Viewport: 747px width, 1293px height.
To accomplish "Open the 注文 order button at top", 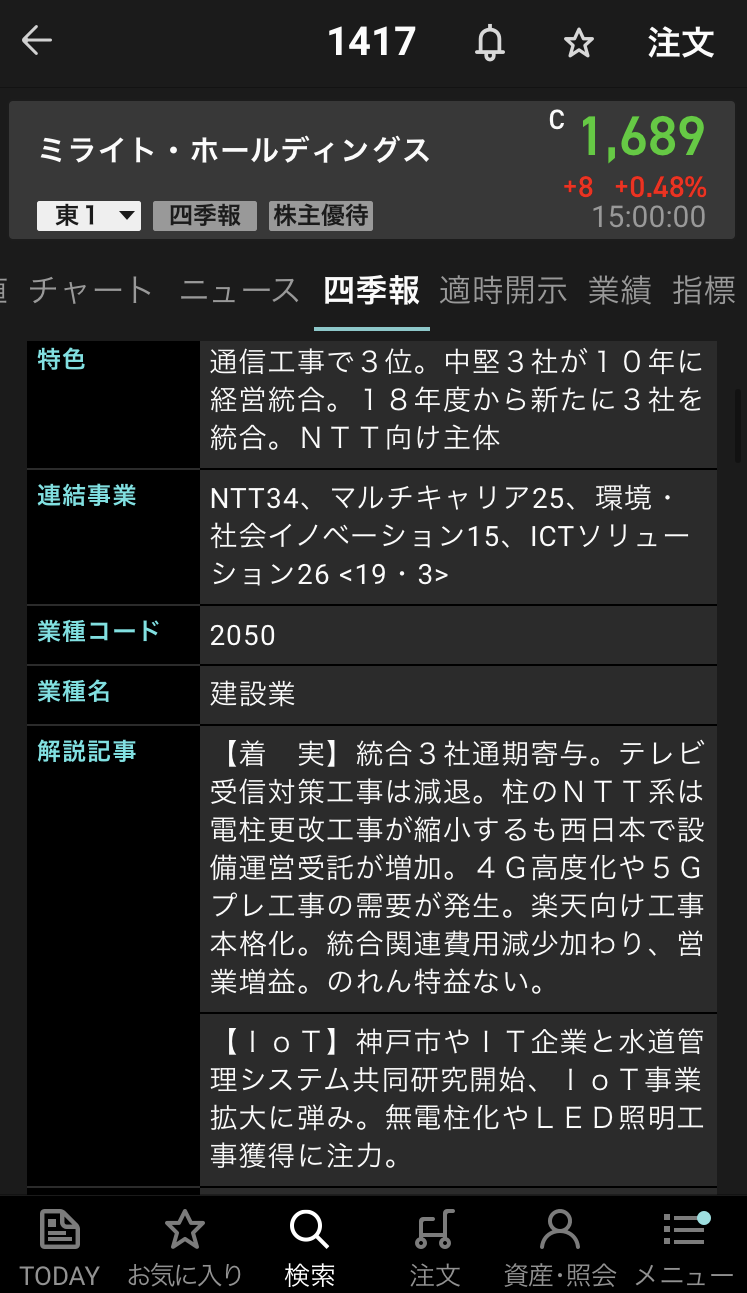I will [x=681, y=43].
